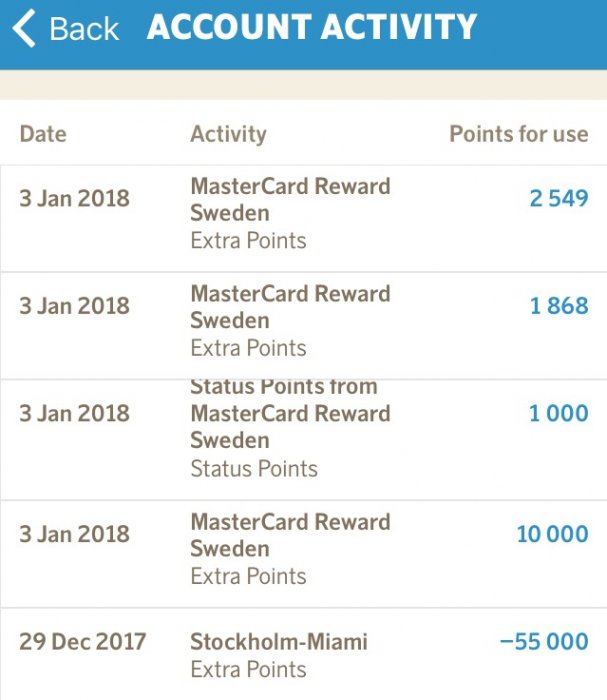
Task: Go back from Account Activity
Action: 65,29
